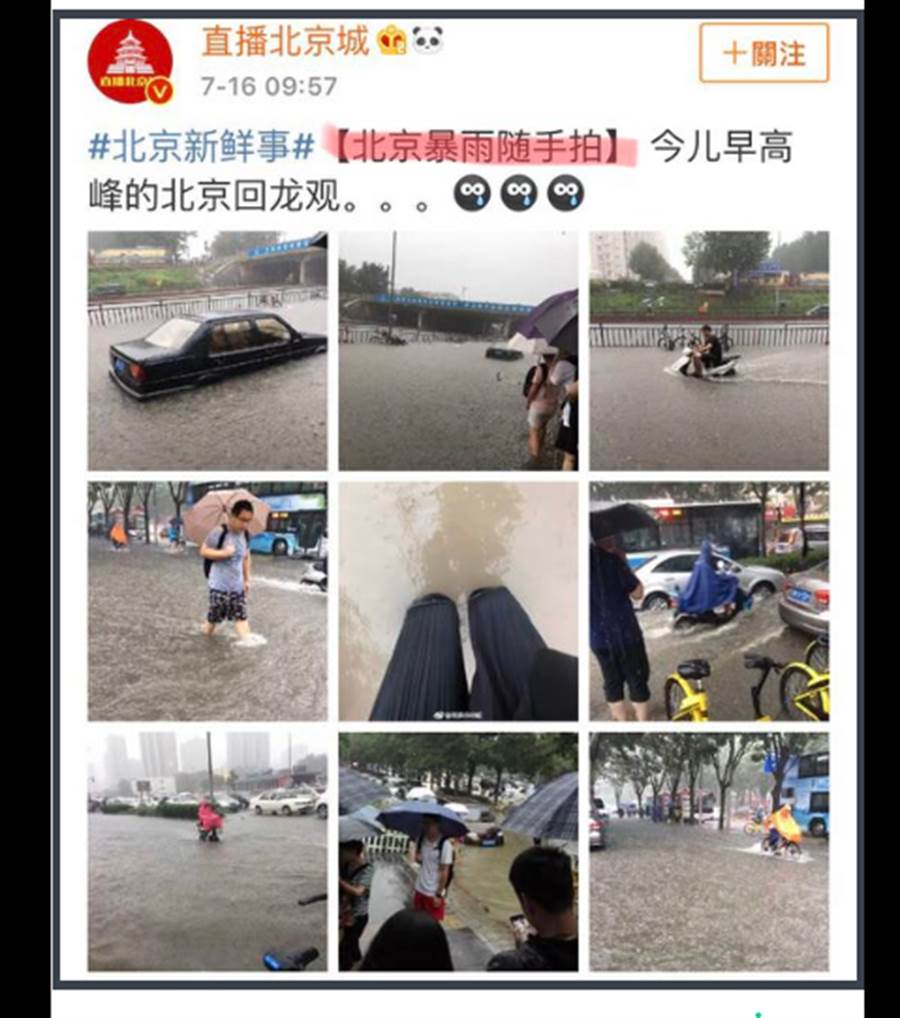Tap the 關注 follow button
900x1018 pixels.
pyautogui.click(x=764, y=53)
